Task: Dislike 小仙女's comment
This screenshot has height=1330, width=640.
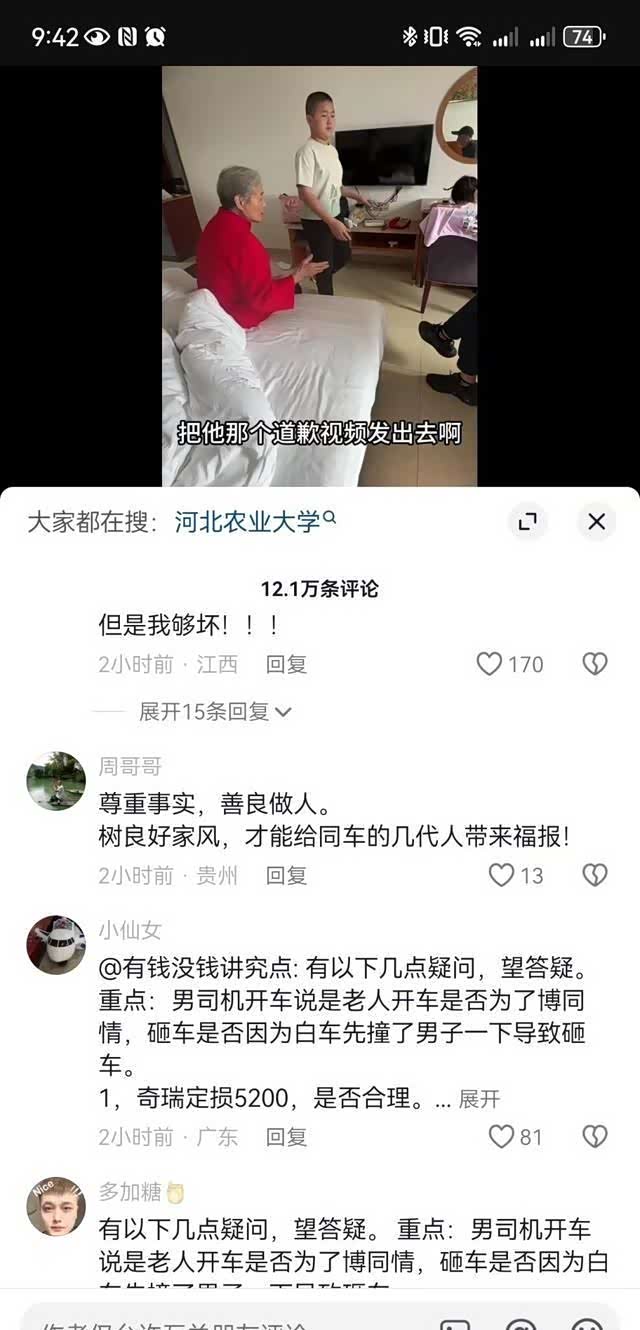Action: coord(595,1136)
